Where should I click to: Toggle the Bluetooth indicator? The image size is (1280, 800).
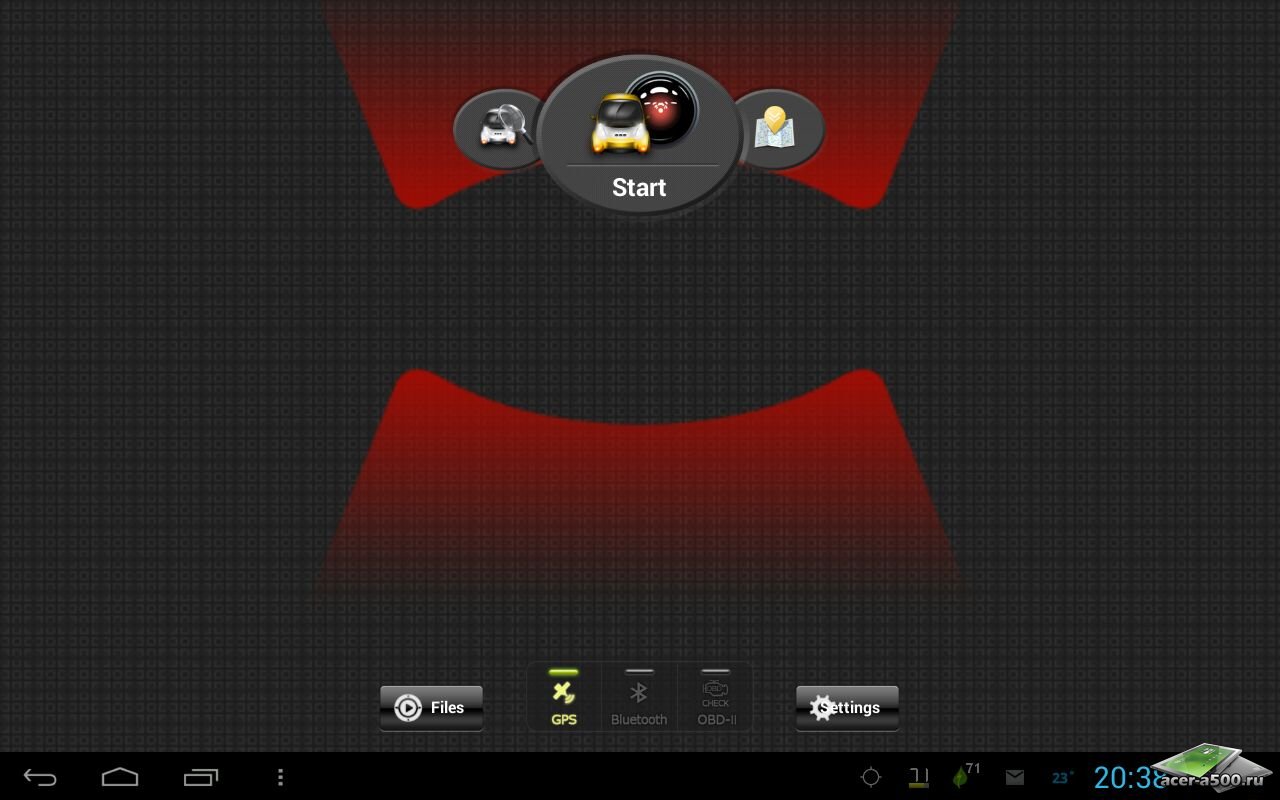pyautogui.click(x=639, y=698)
